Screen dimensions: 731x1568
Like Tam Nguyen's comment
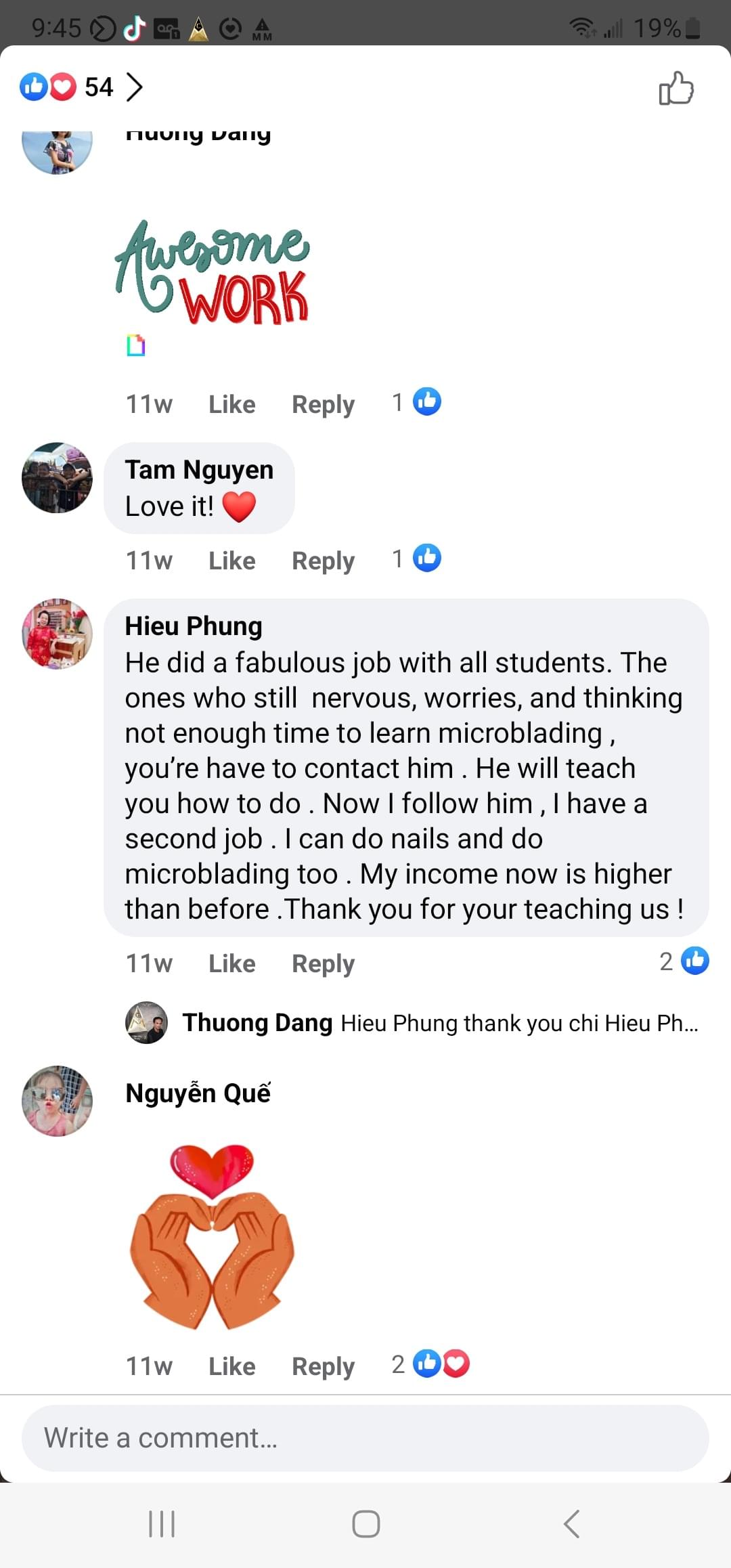231,561
